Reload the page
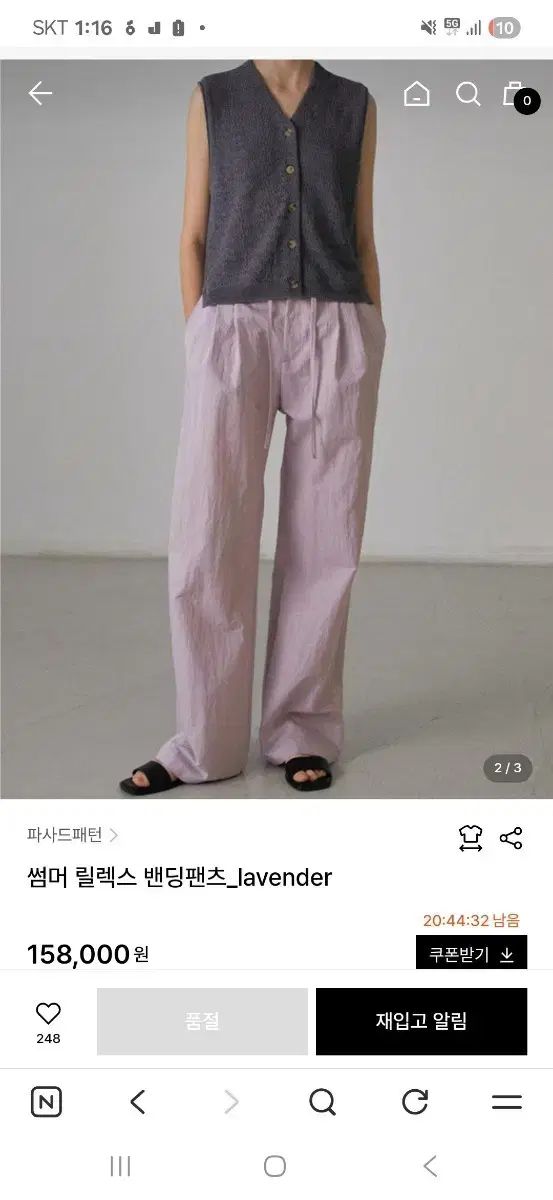The width and height of the screenshot is (553, 1200). 415,1103
